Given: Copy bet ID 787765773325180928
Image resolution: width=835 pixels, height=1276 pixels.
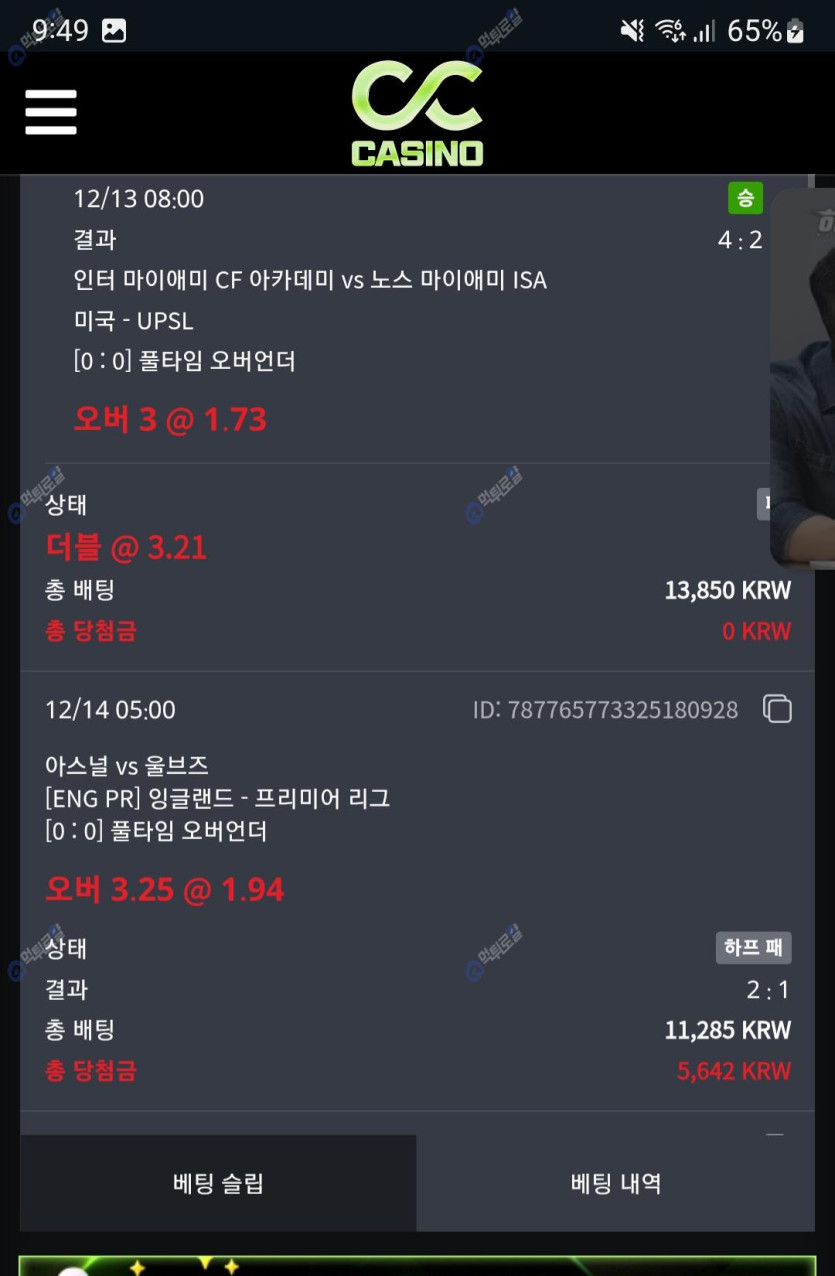Looking at the screenshot, I should [x=777, y=709].
